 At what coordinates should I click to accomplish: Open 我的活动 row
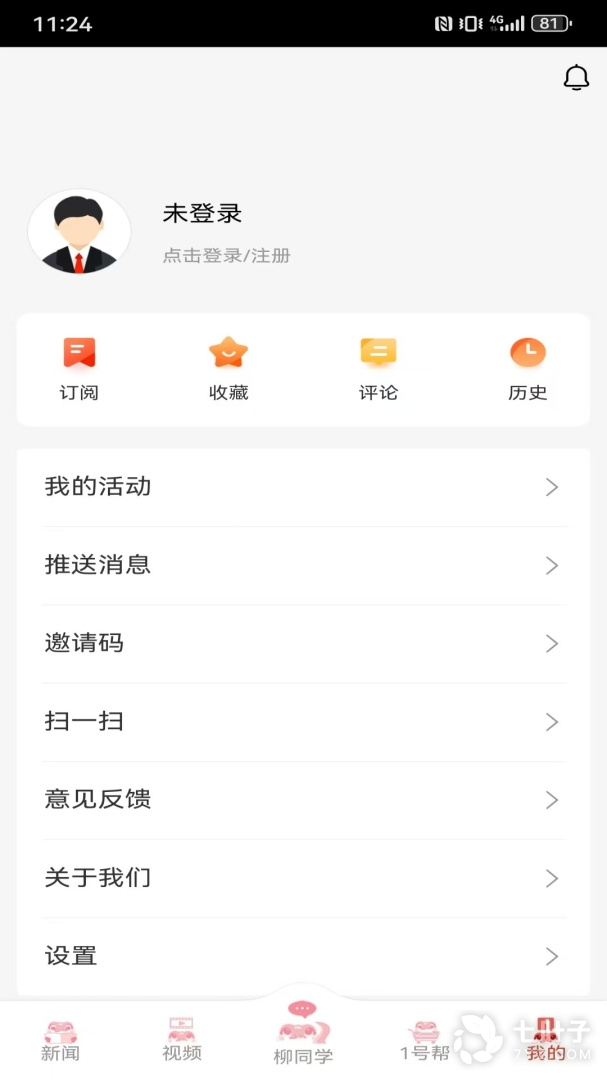tap(303, 487)
